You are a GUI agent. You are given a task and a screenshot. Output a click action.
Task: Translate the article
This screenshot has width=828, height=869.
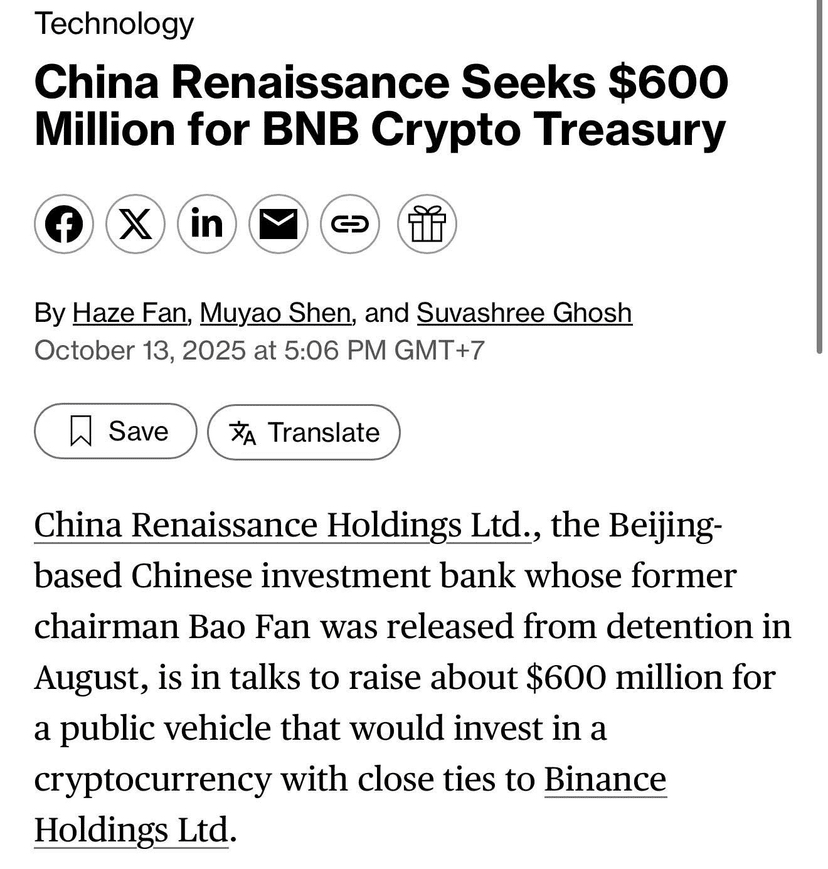[304, 432]
